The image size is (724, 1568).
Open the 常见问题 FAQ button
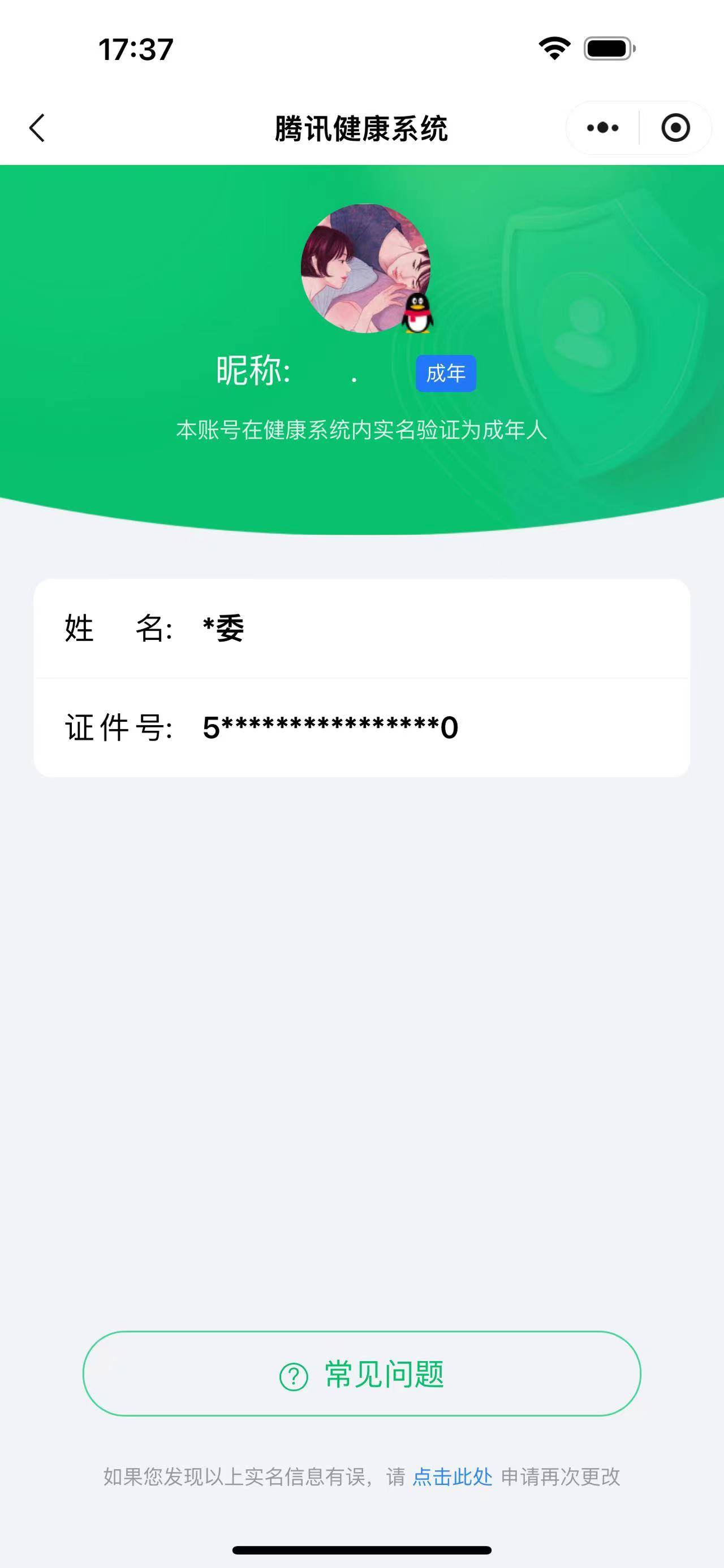click(x=361, y=1374)
